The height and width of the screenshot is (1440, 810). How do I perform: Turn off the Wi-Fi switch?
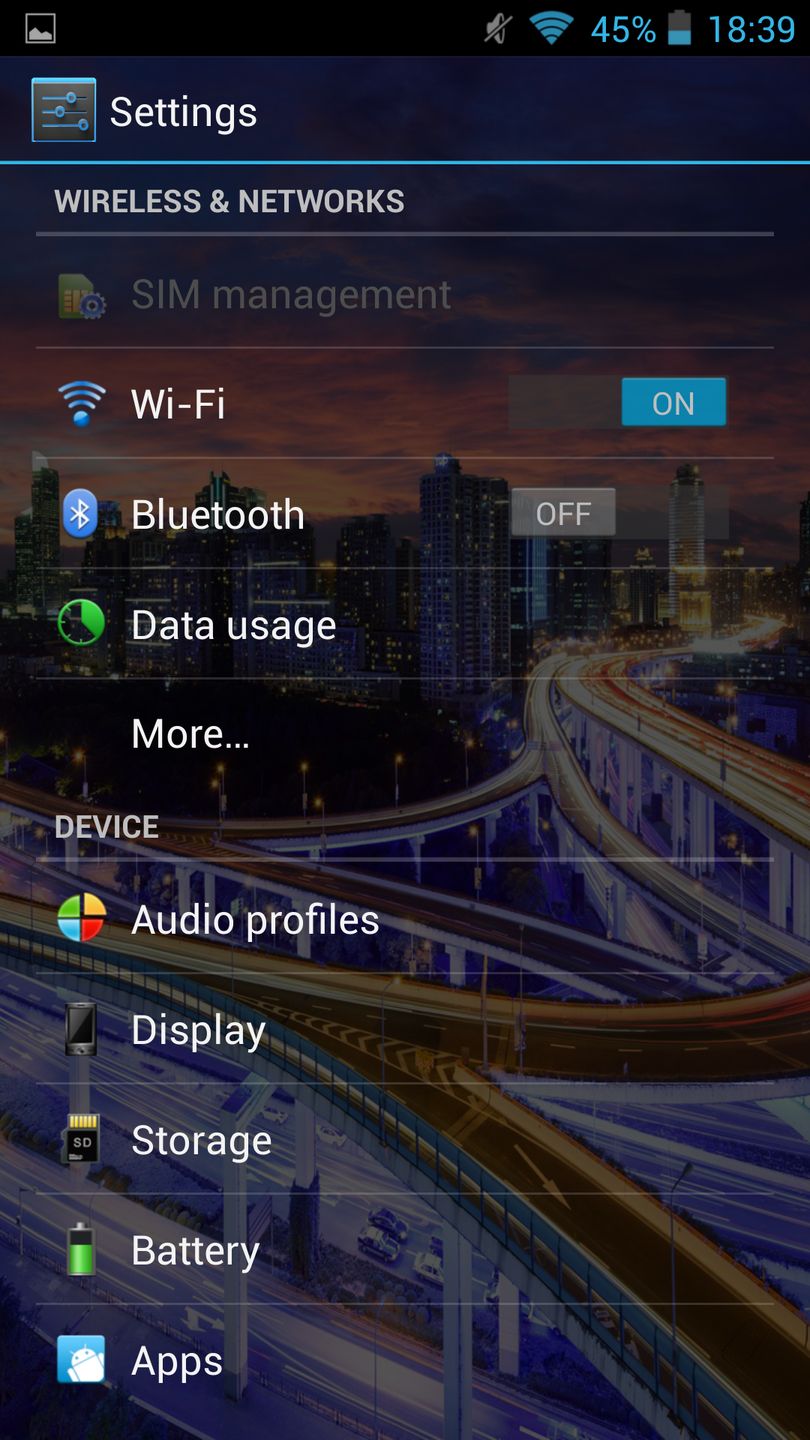(617, 403)
